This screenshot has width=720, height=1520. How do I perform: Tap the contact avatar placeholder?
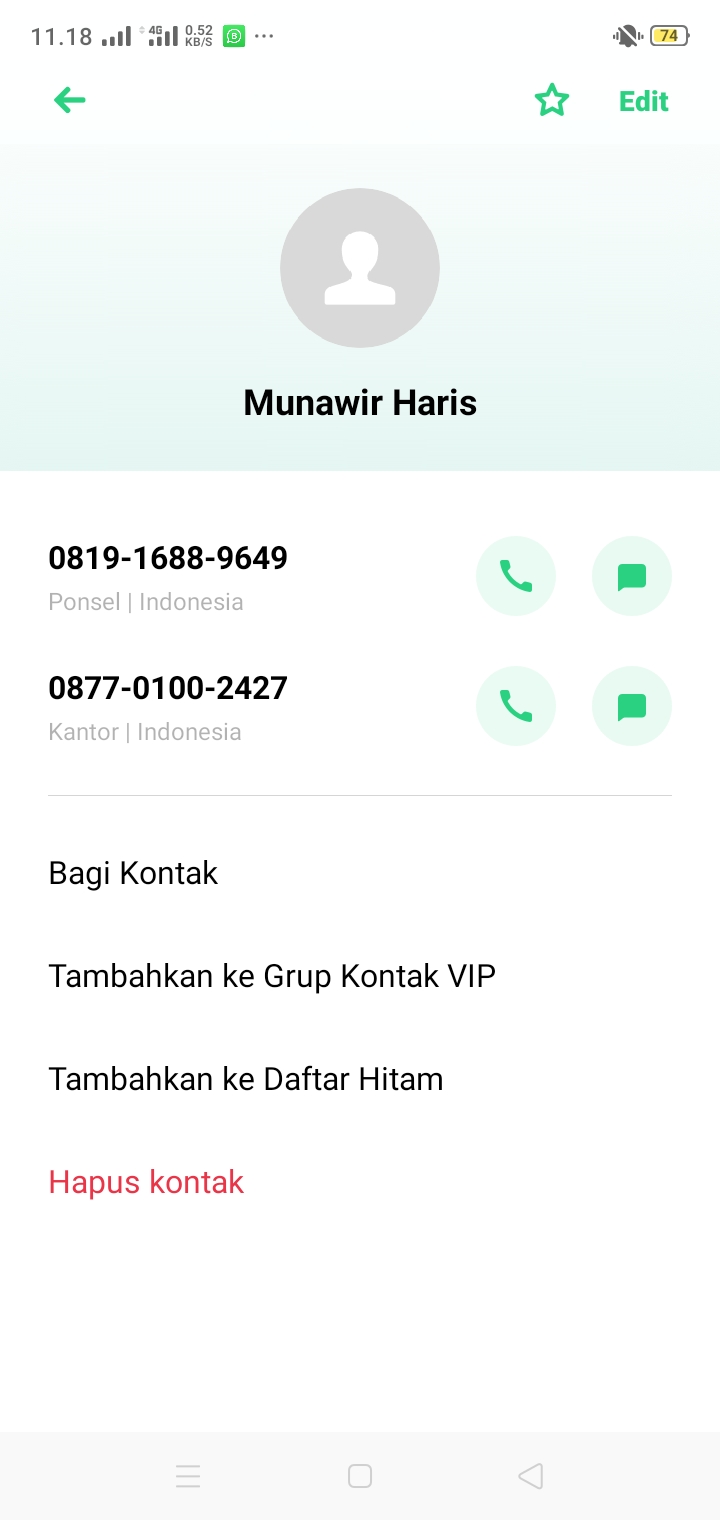click(360, 268)
